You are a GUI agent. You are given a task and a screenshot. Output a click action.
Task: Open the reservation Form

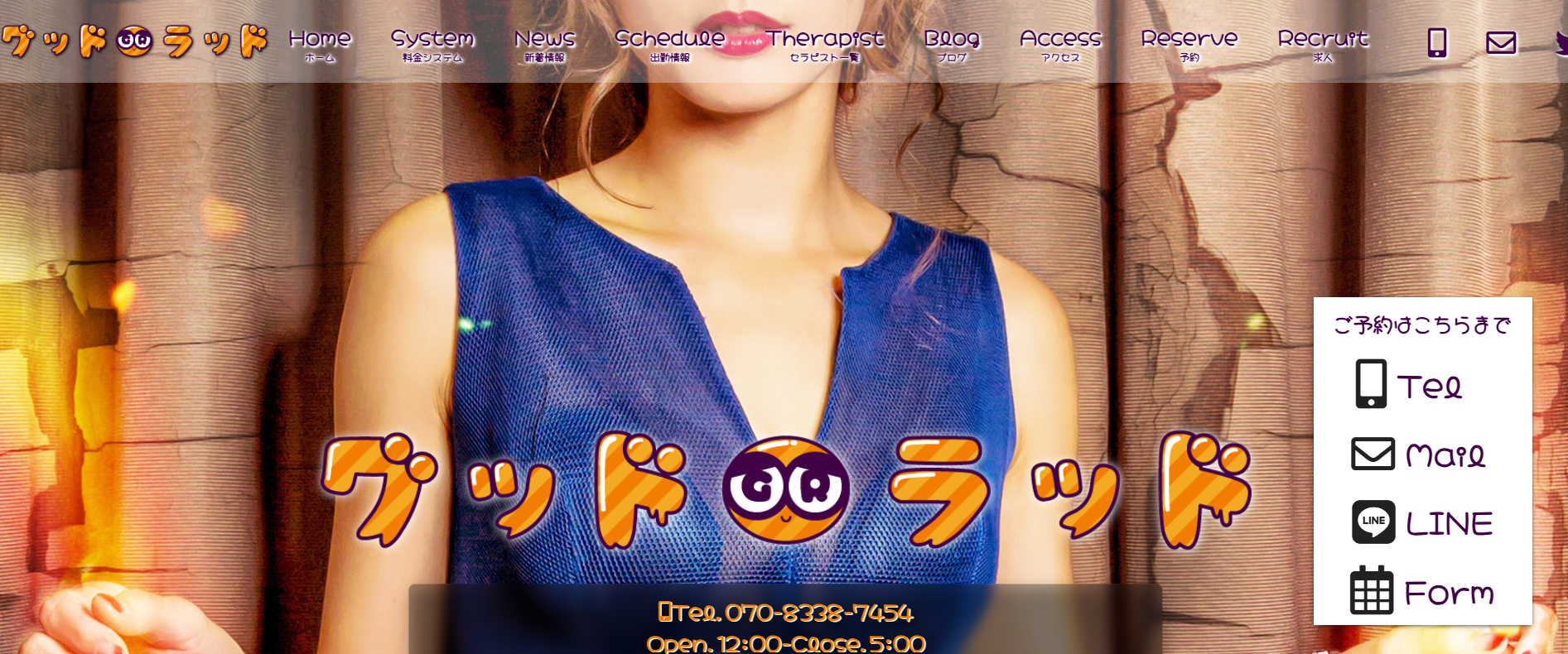pos(1421,592)
